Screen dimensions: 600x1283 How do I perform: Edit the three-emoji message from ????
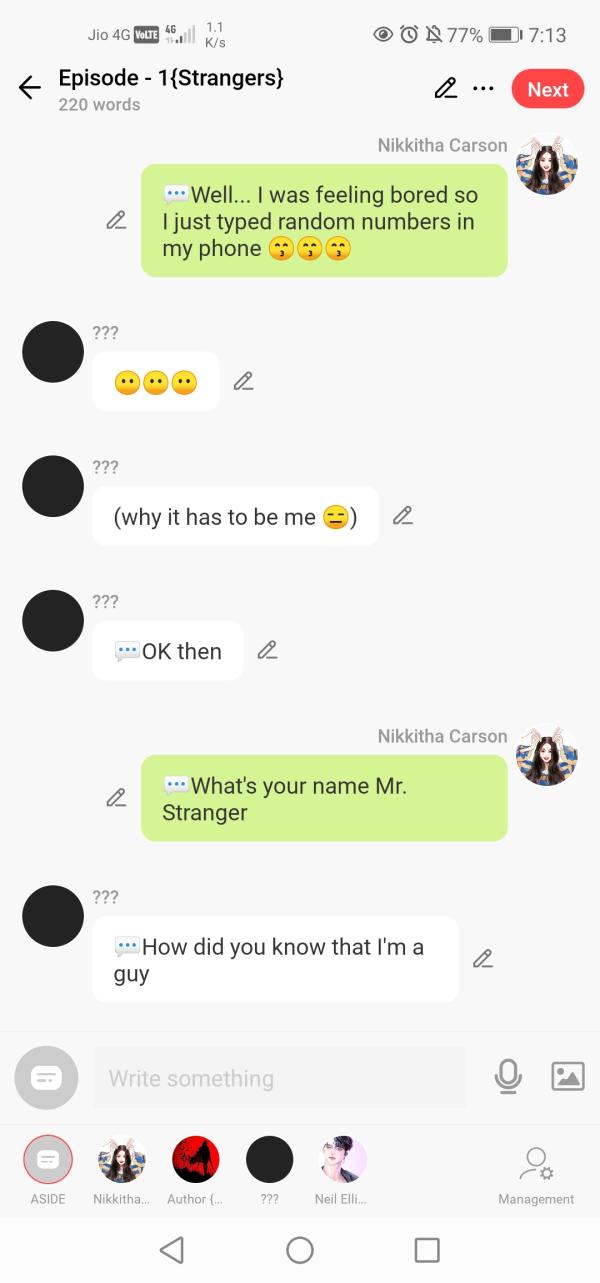pyautogui.click(x=243, y=381)
